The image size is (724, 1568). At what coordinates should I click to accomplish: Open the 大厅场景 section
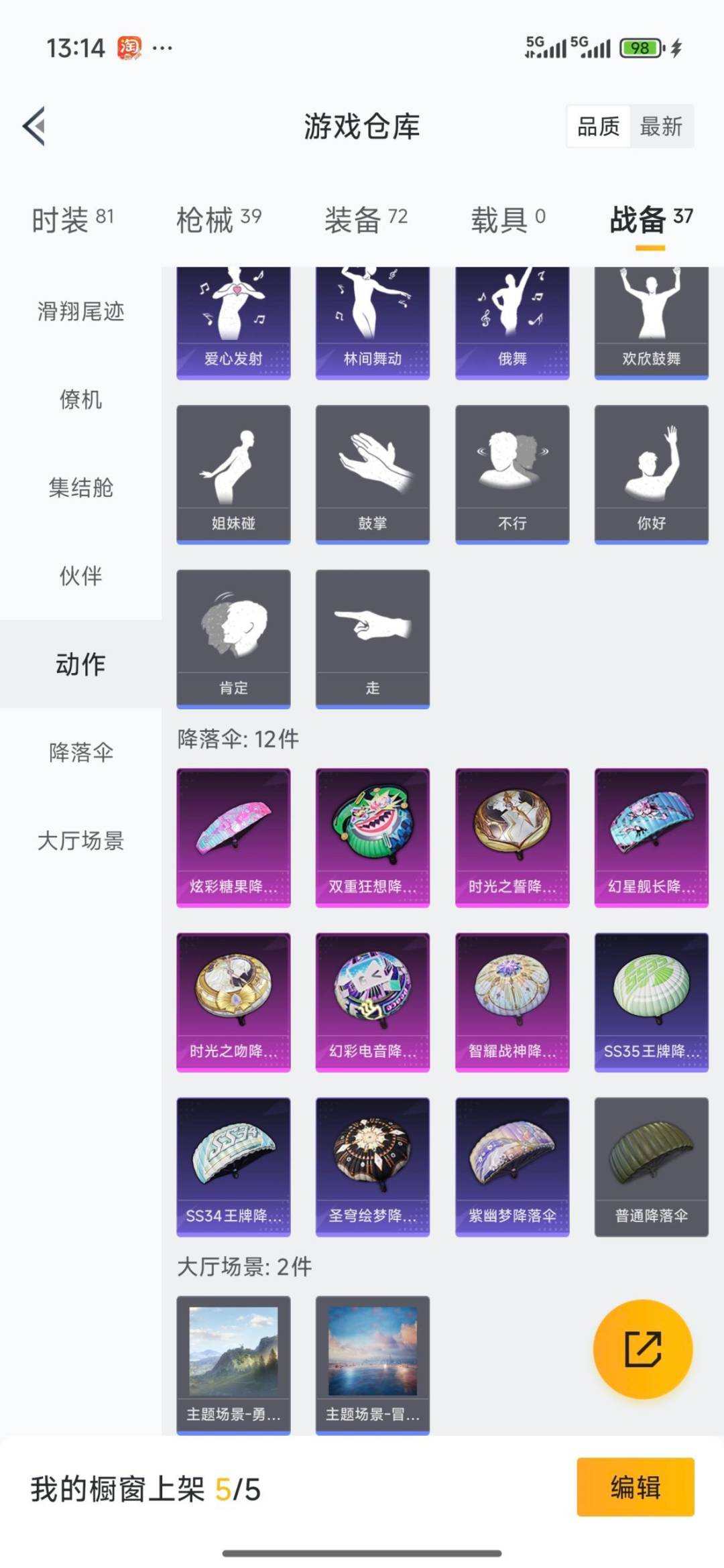click(80, 842)
